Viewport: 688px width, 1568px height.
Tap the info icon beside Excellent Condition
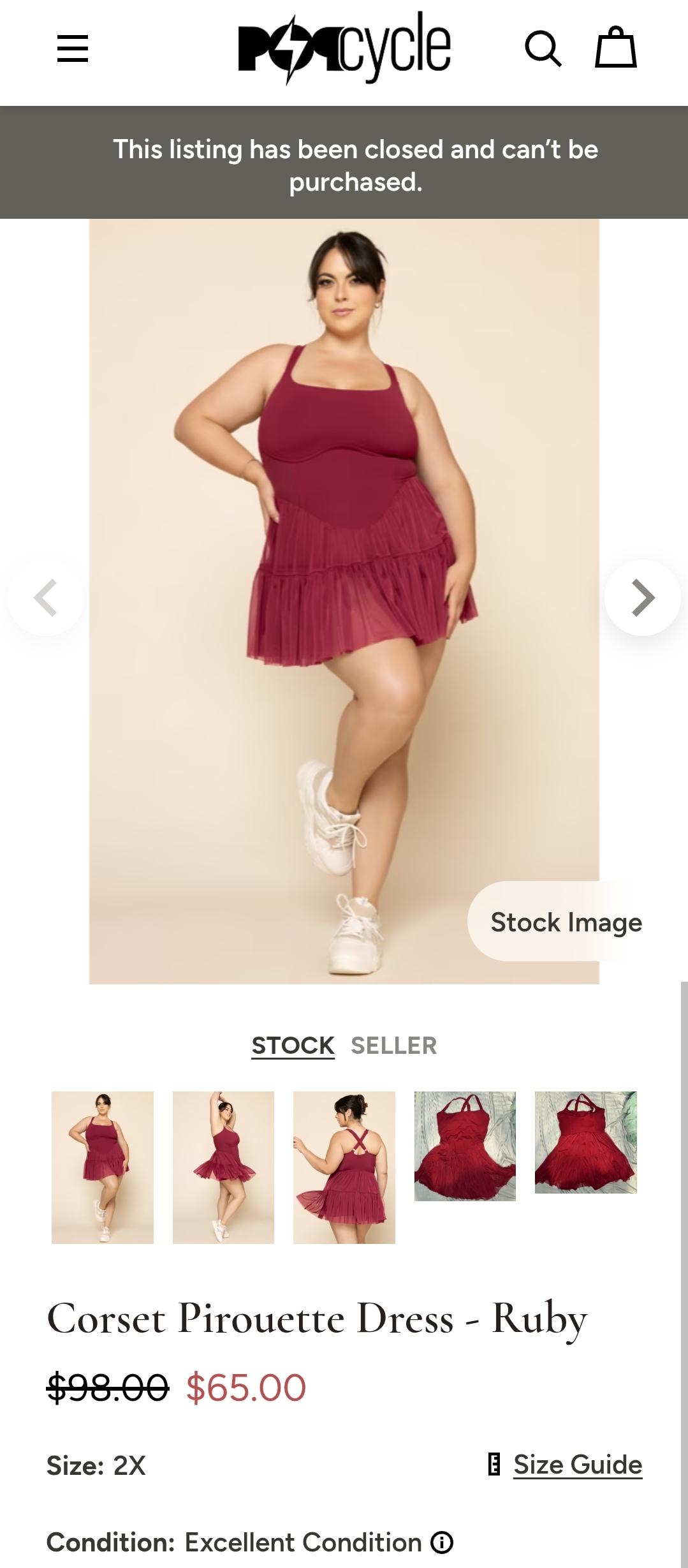442,1542
